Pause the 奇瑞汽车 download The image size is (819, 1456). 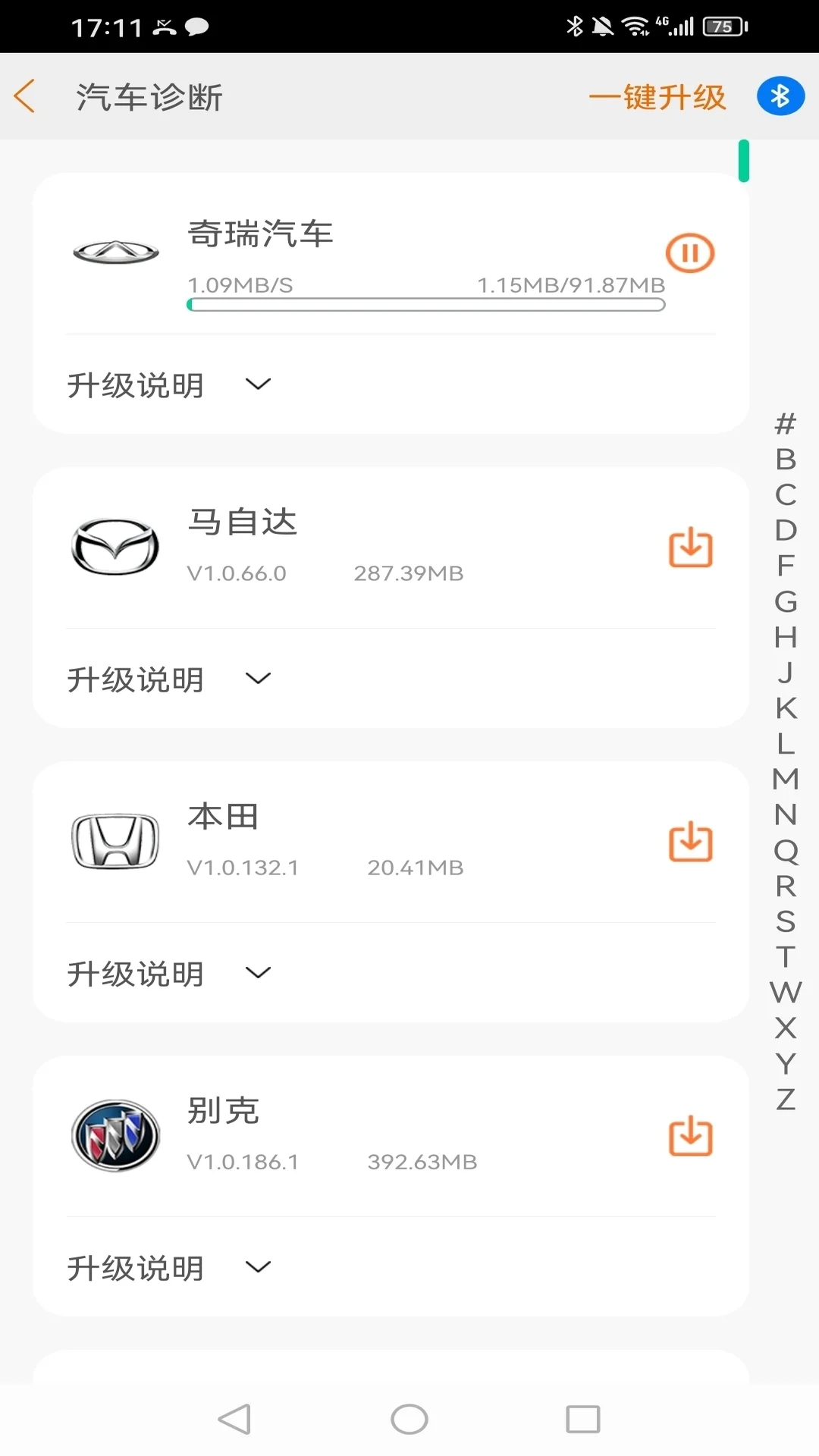(689, 253)
